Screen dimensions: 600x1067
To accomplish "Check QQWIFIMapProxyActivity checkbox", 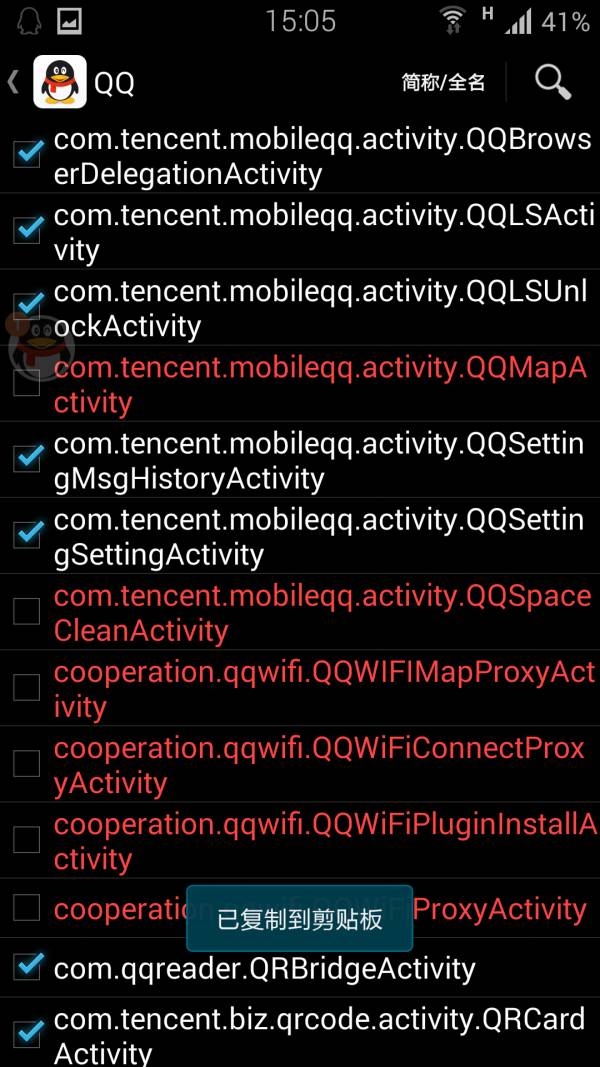I will click(27, 687).
